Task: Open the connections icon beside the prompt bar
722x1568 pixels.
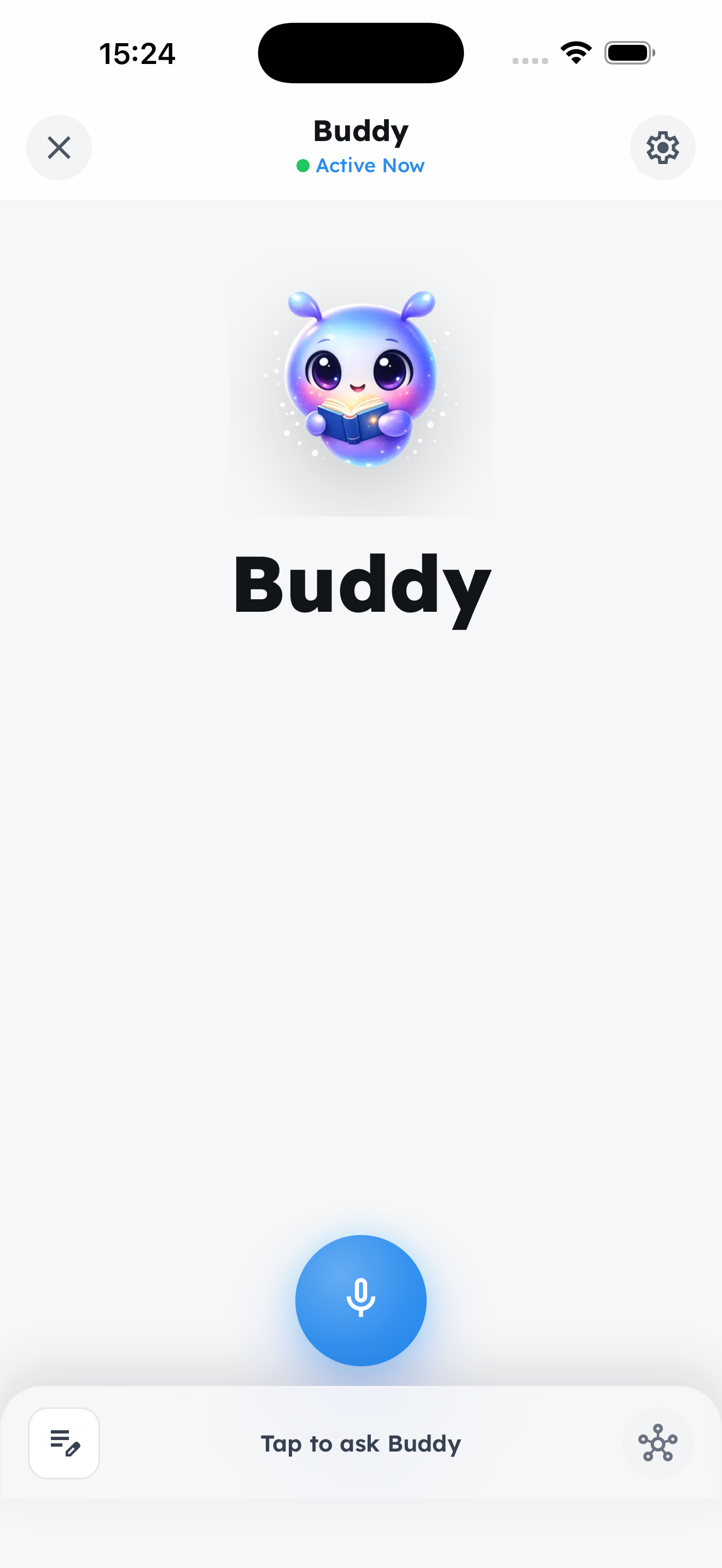Action: pyautogui.click(x=658, y=1444)
